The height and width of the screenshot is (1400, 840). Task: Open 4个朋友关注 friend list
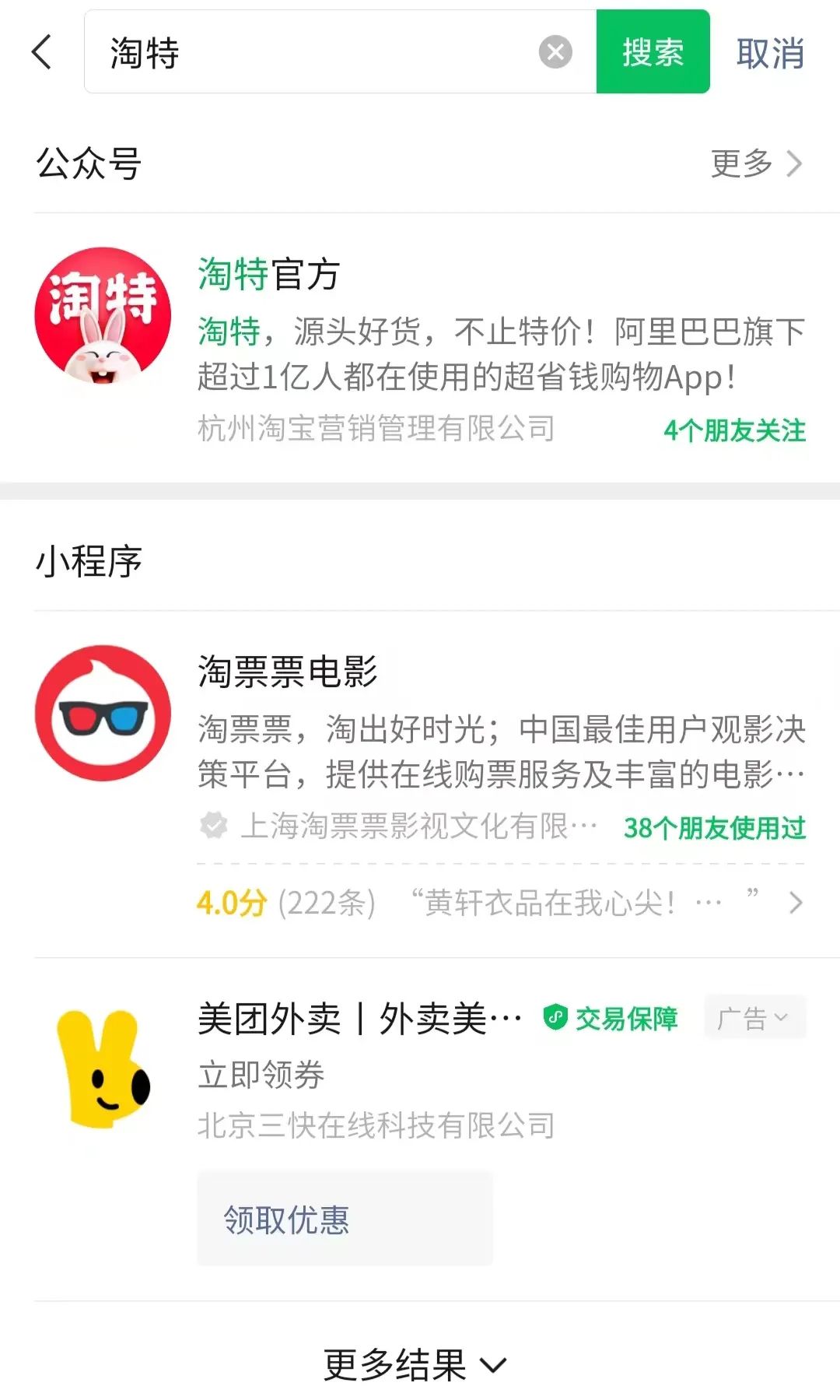point(735,430)
